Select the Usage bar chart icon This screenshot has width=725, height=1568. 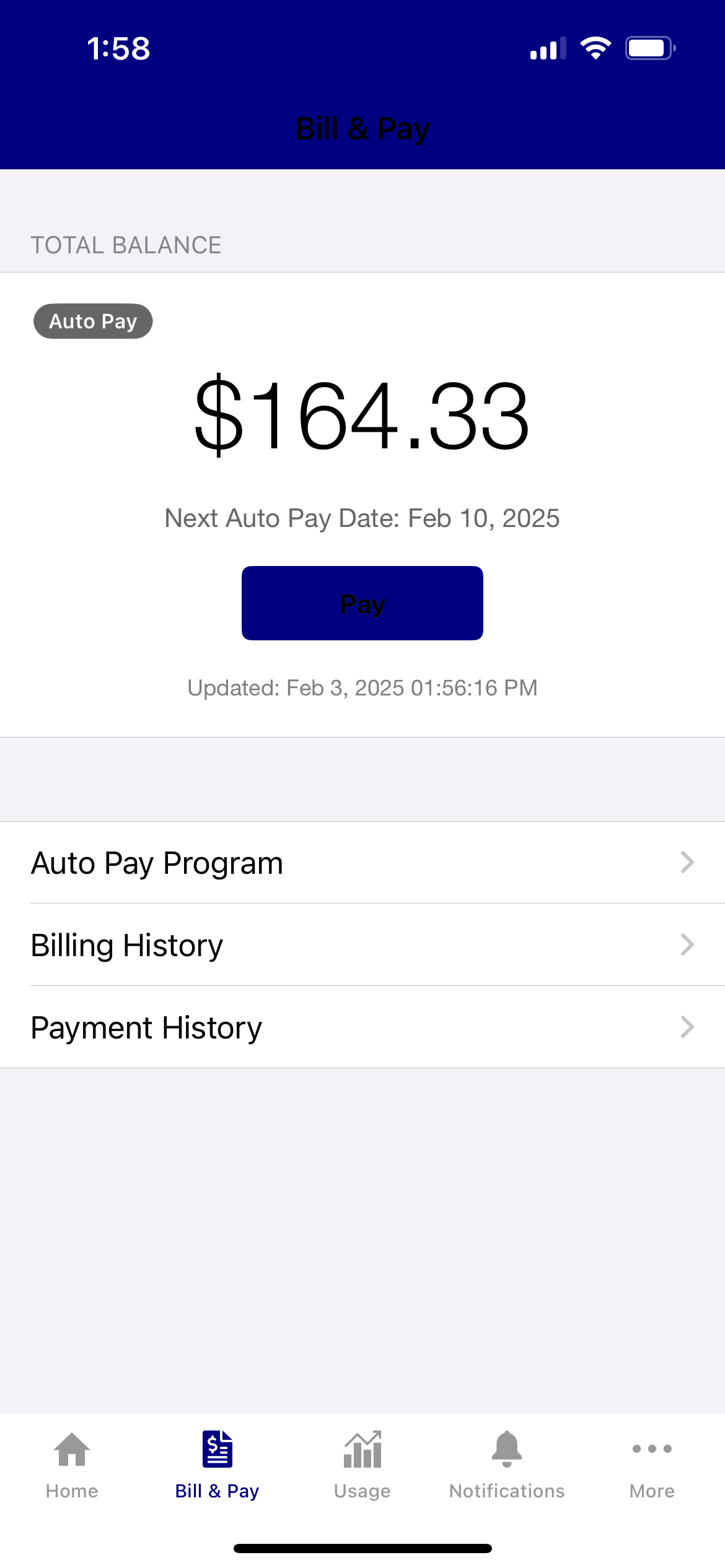click(x=362, y=1449)
